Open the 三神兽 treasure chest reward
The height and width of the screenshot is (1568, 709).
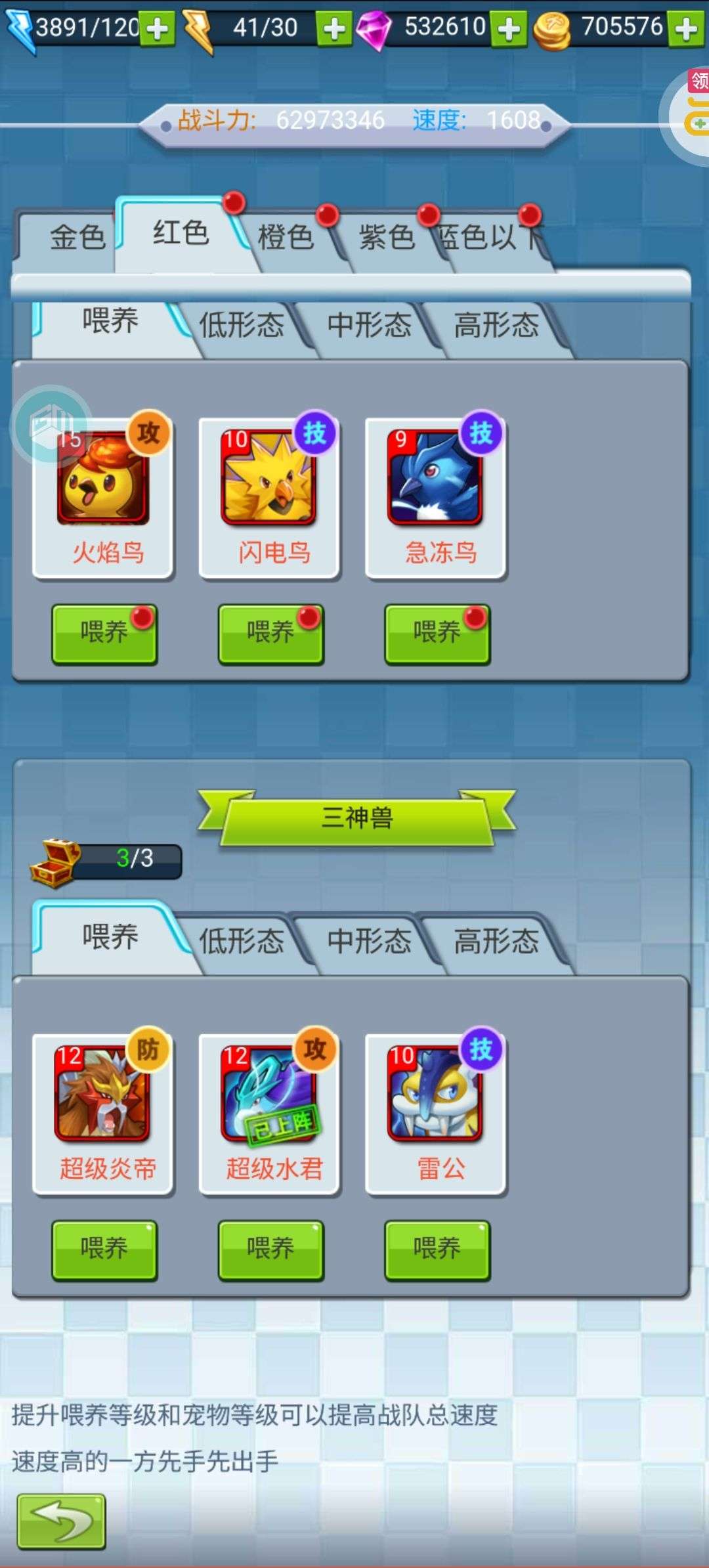point(55,863)
